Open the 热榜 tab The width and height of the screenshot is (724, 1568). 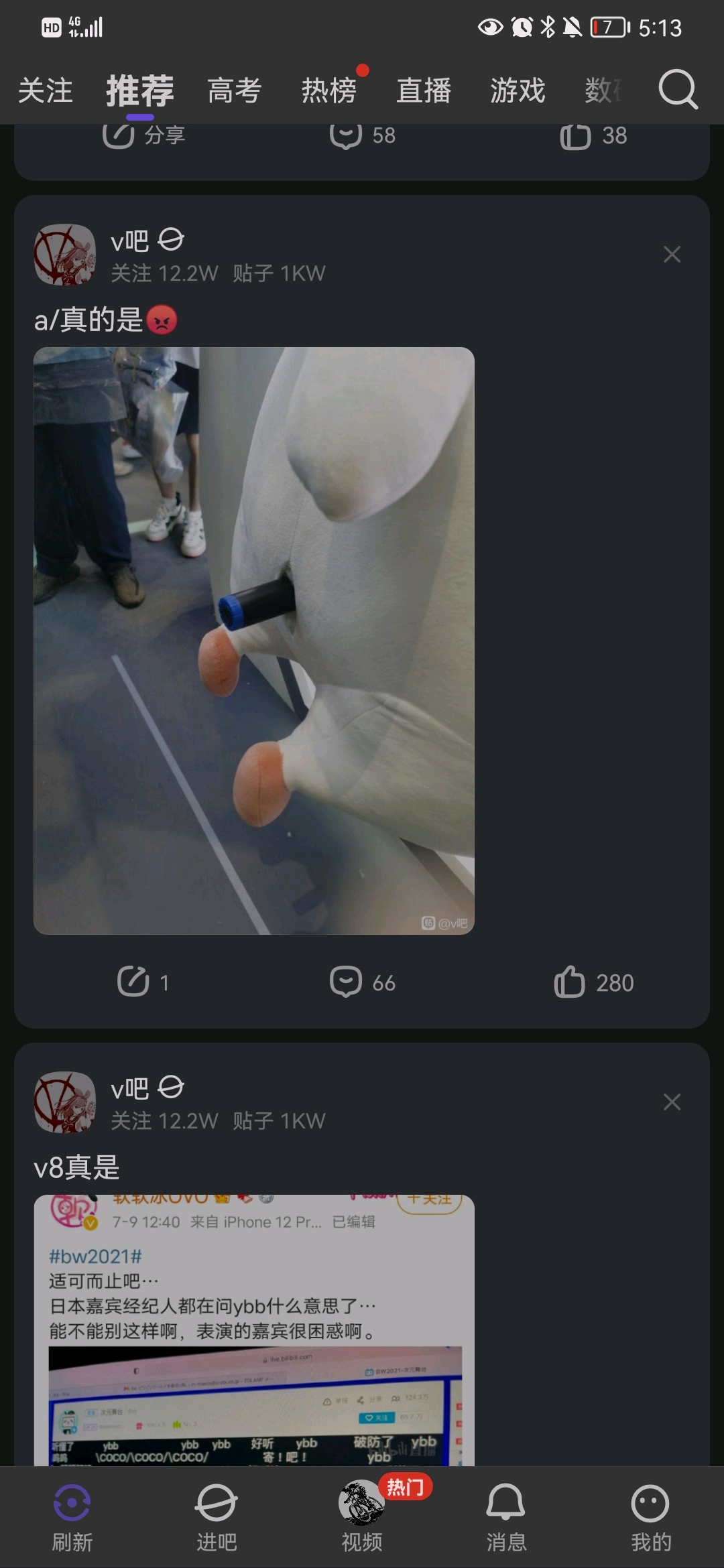(x=329, y=90)
